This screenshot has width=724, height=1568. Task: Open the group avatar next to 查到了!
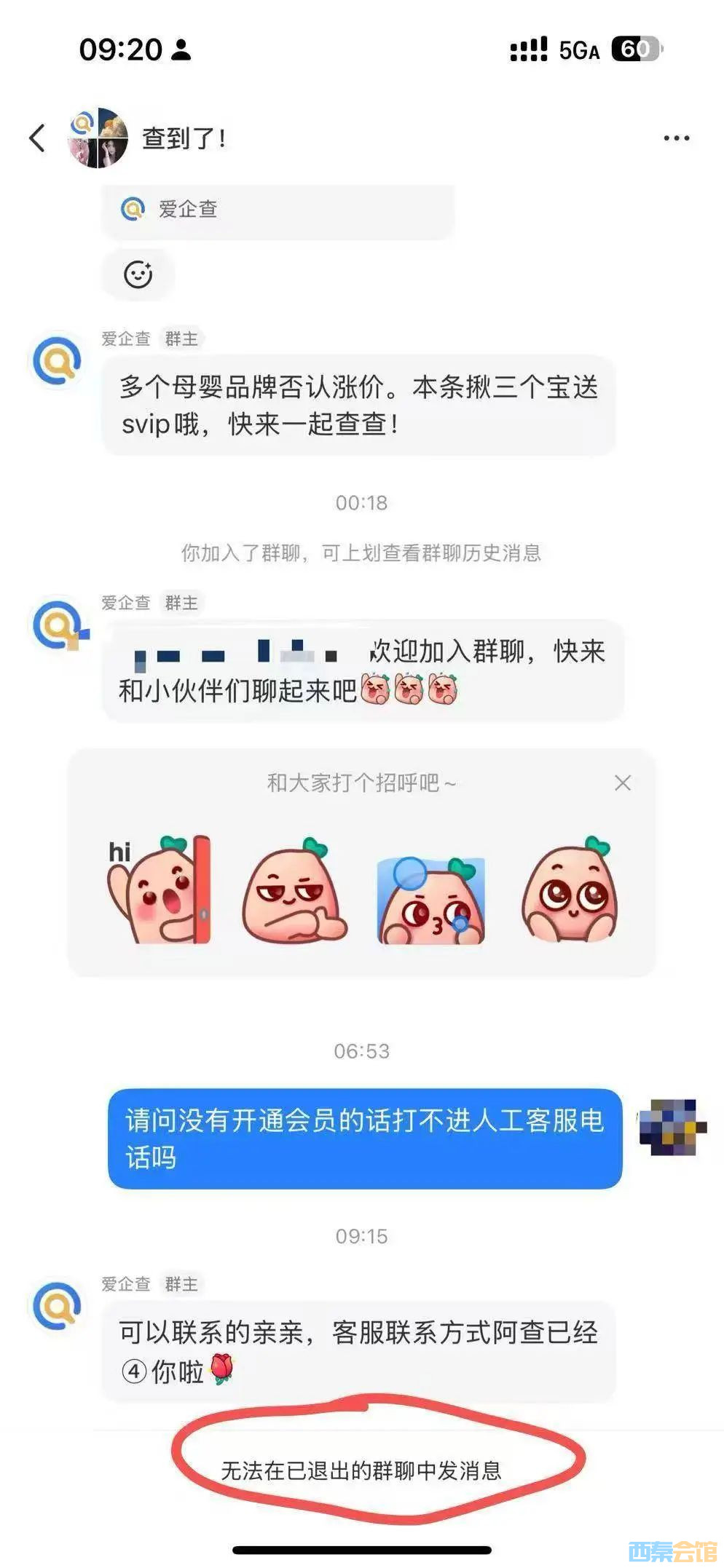[98, 138]
